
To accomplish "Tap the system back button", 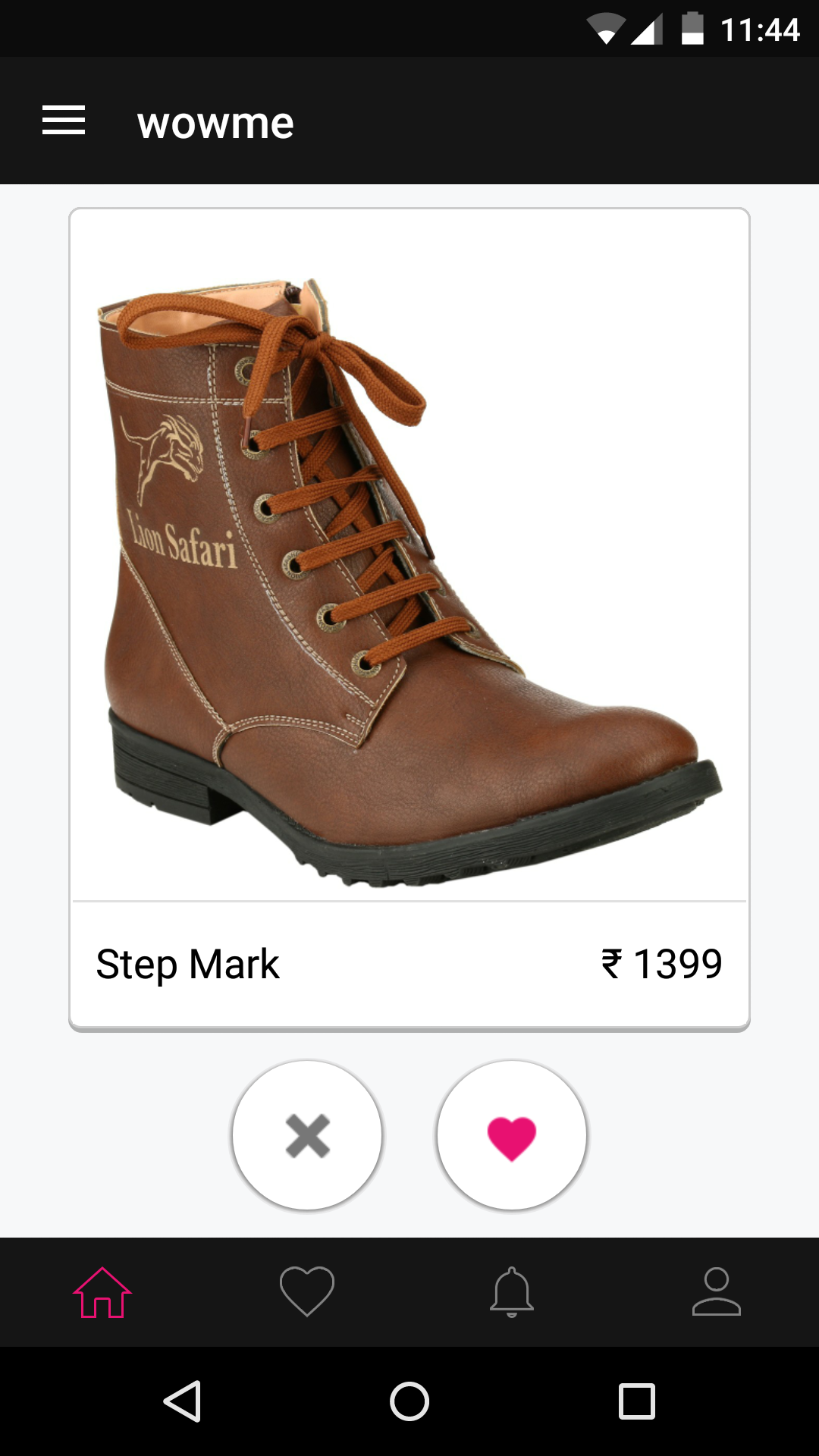I will [x=182, y=1401].
